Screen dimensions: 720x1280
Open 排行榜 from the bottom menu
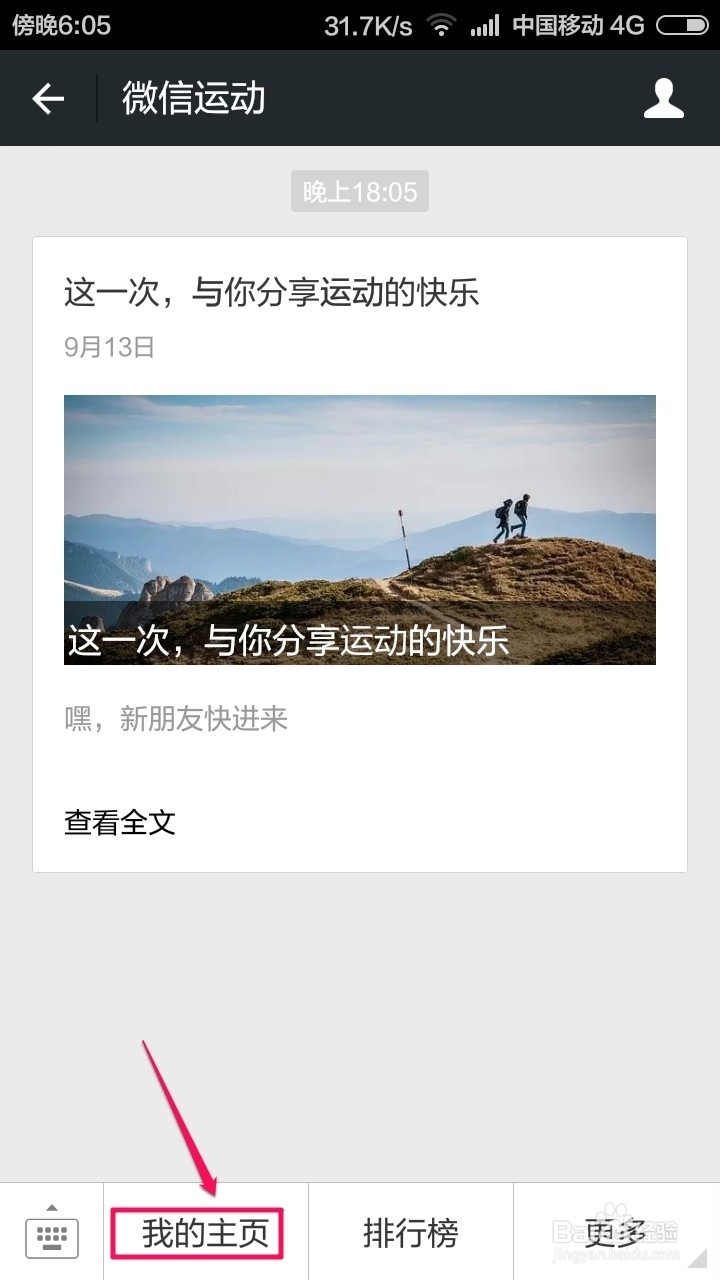pos(410,1232)
